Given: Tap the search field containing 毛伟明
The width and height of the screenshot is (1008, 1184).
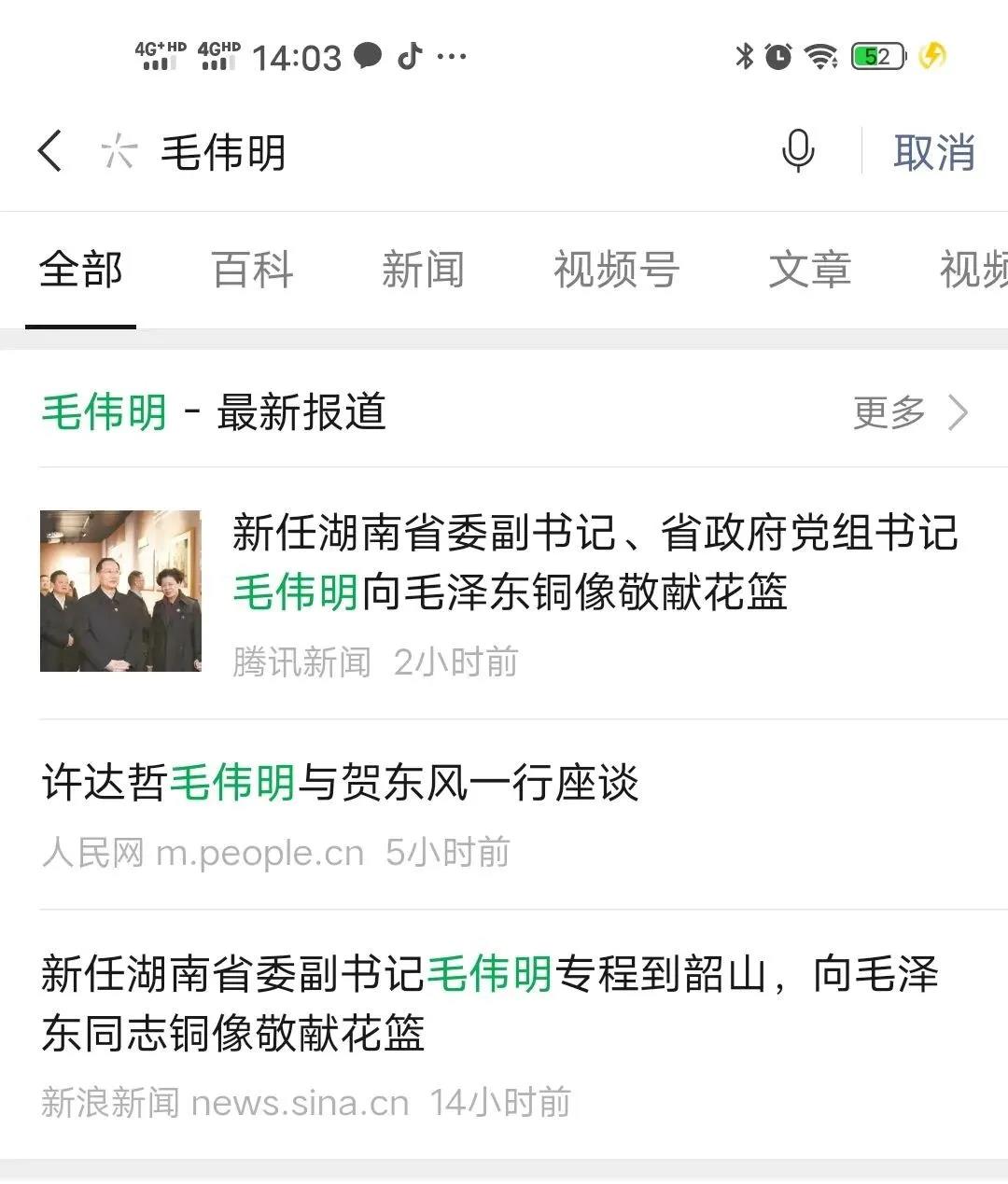Looking at the screenshot, I should pos(420,152).
